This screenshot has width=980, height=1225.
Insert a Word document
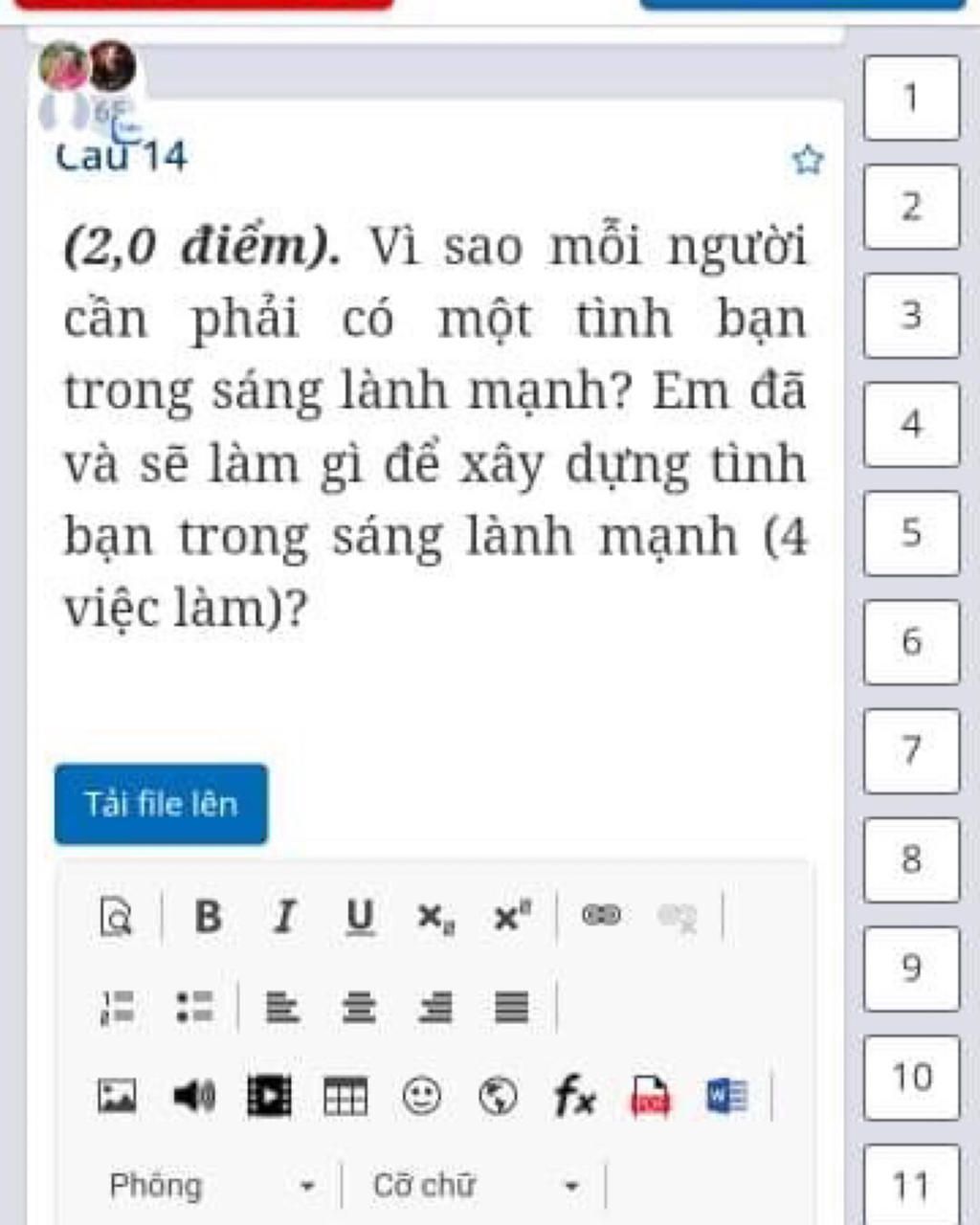[x=727, y=1096]
